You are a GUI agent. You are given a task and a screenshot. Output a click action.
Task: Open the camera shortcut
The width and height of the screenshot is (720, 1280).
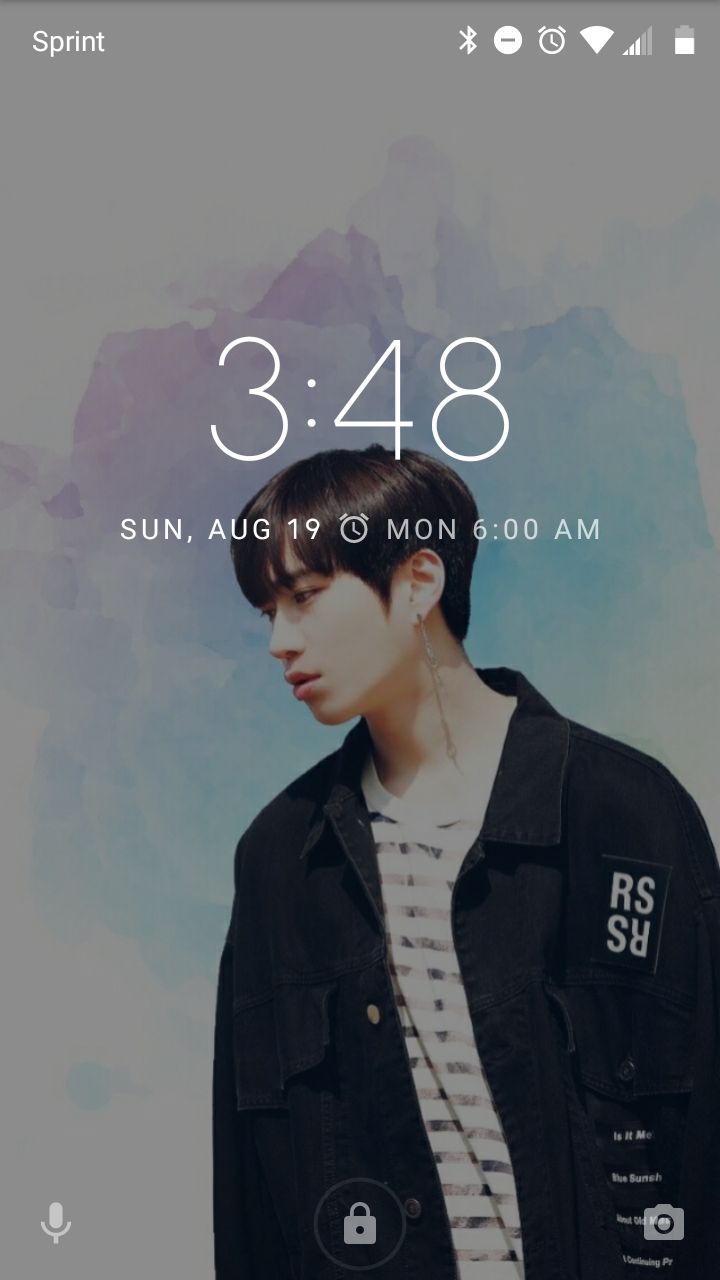point(663,1222)
